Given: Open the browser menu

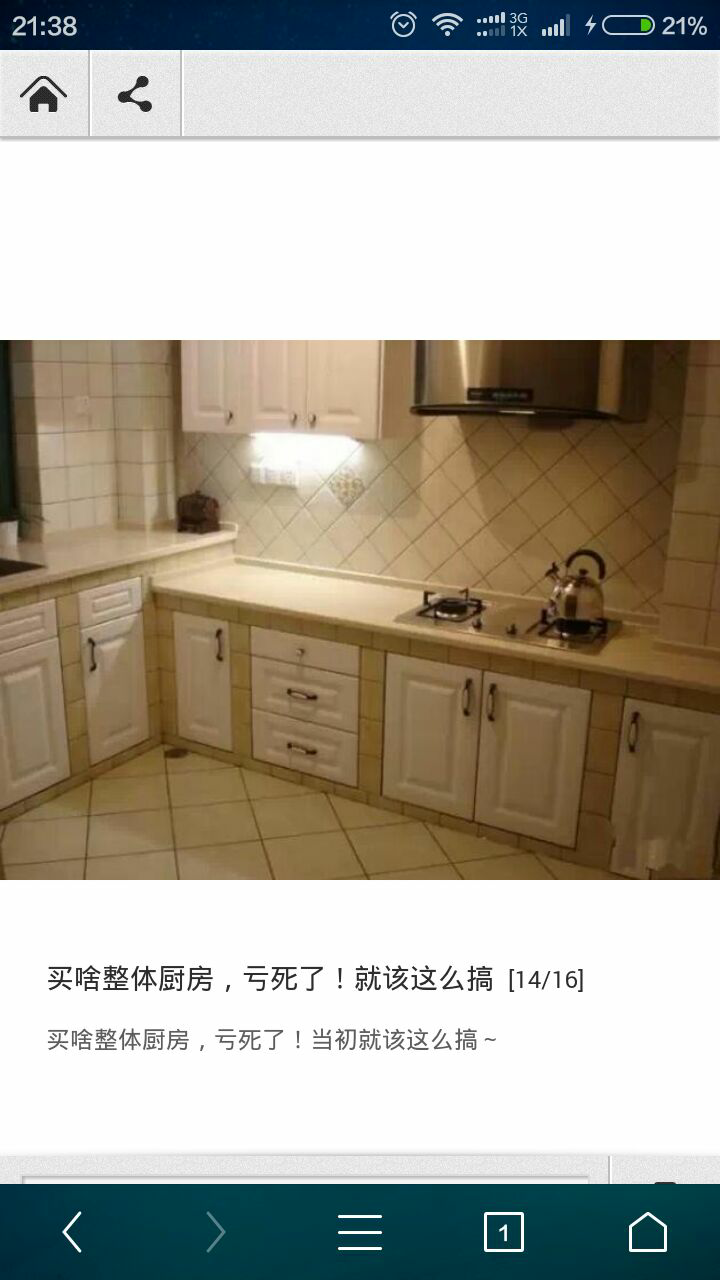Looking at the screenshot, I should coord(360,1232).
